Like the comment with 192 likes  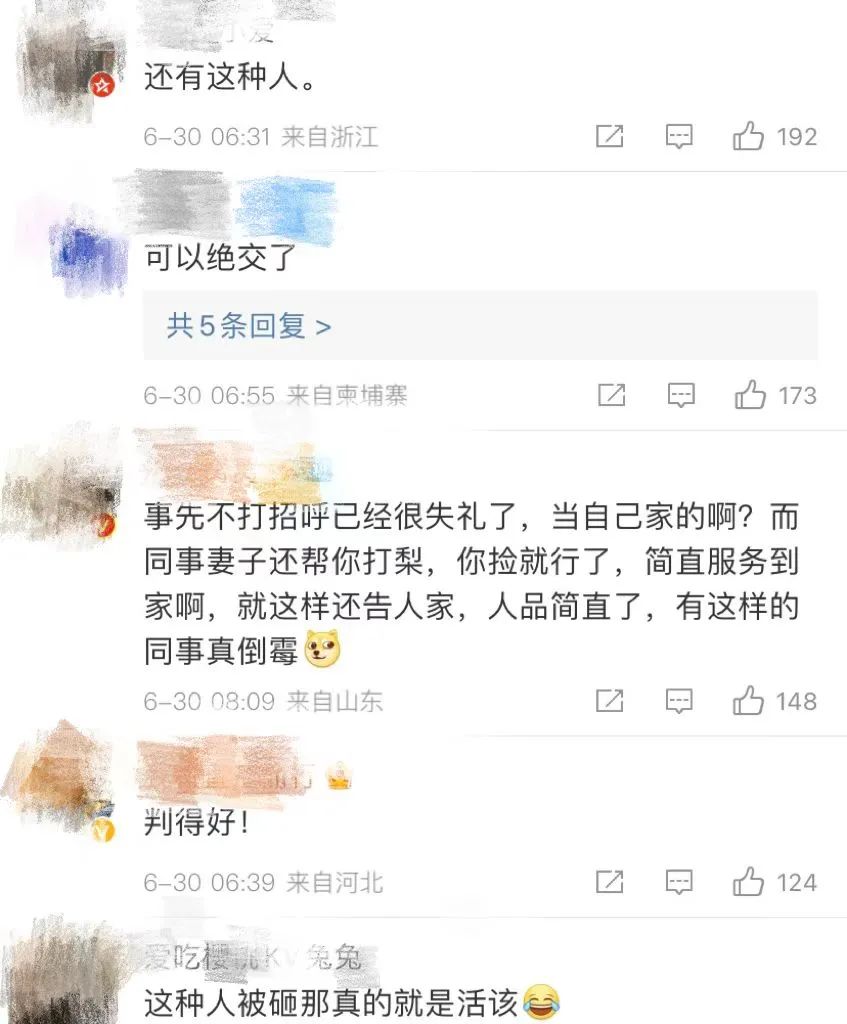[749, 137]
